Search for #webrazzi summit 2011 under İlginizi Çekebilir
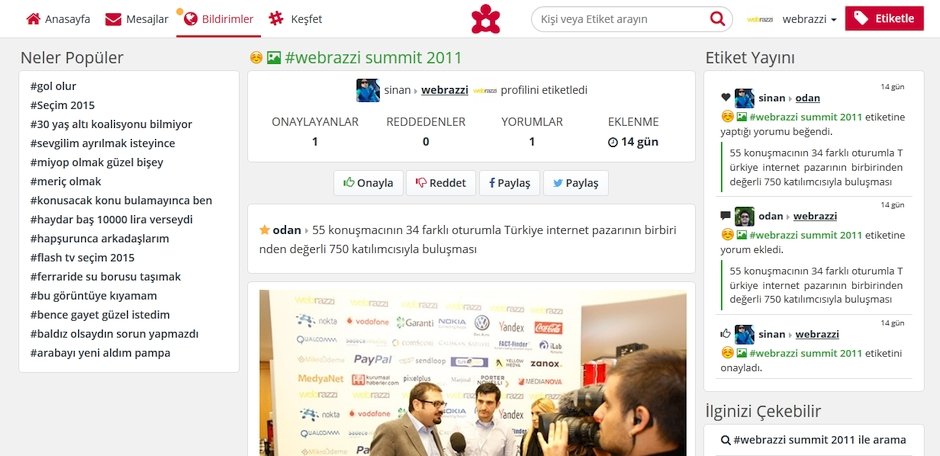The image size is (940, 456). coord(812,439)
